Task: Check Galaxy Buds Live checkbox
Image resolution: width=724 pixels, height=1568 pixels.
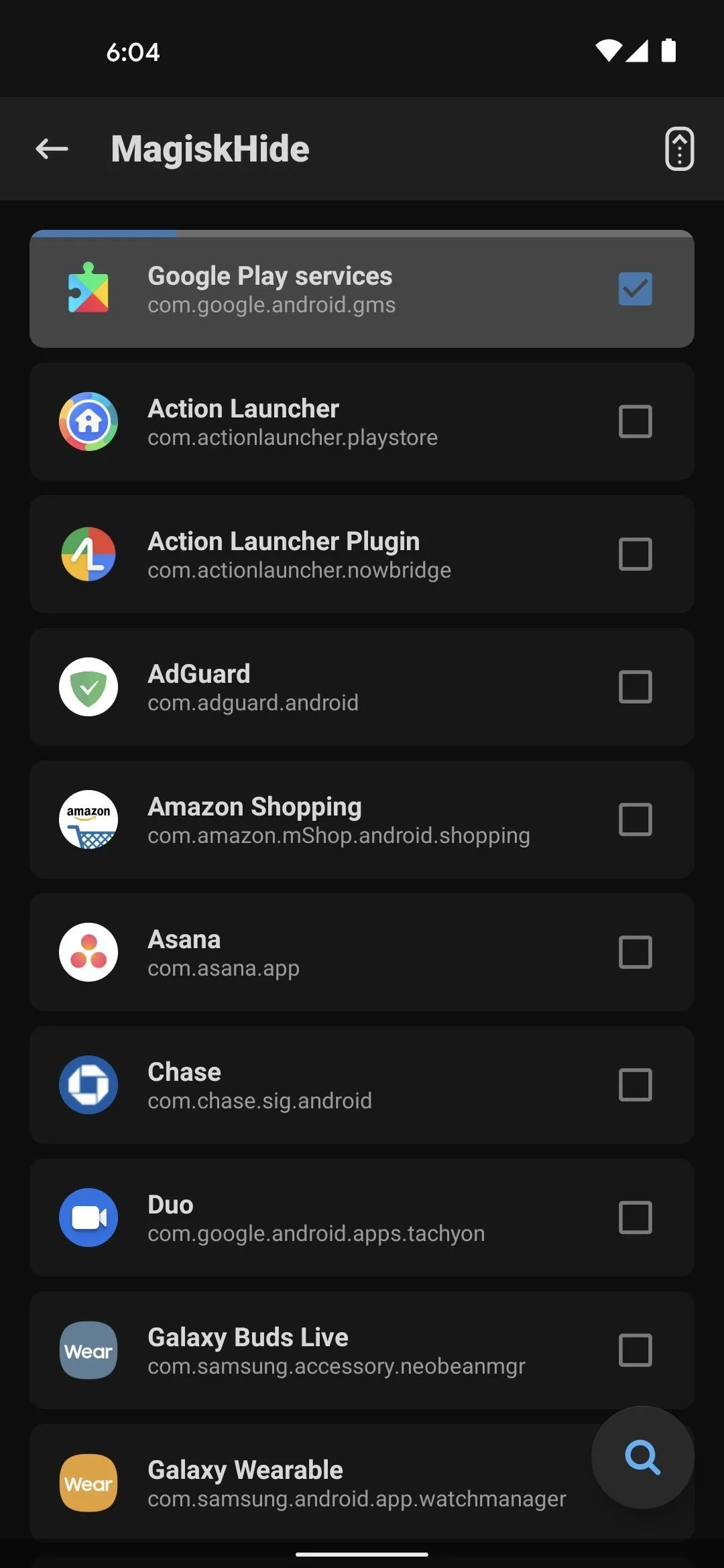Action: [635, 1350]
